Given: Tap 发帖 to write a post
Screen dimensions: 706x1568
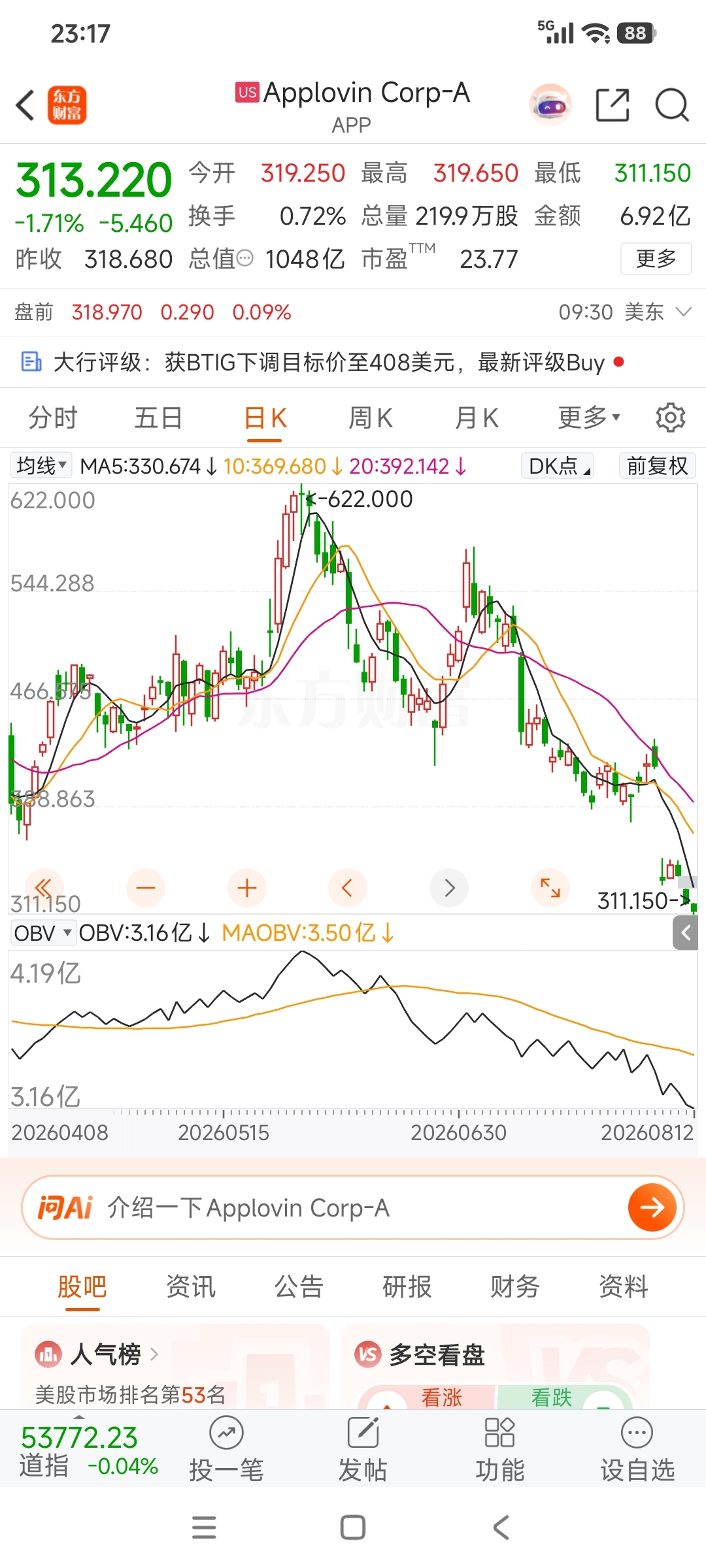Looking at the screenshot, I should tap(363, 1448).
